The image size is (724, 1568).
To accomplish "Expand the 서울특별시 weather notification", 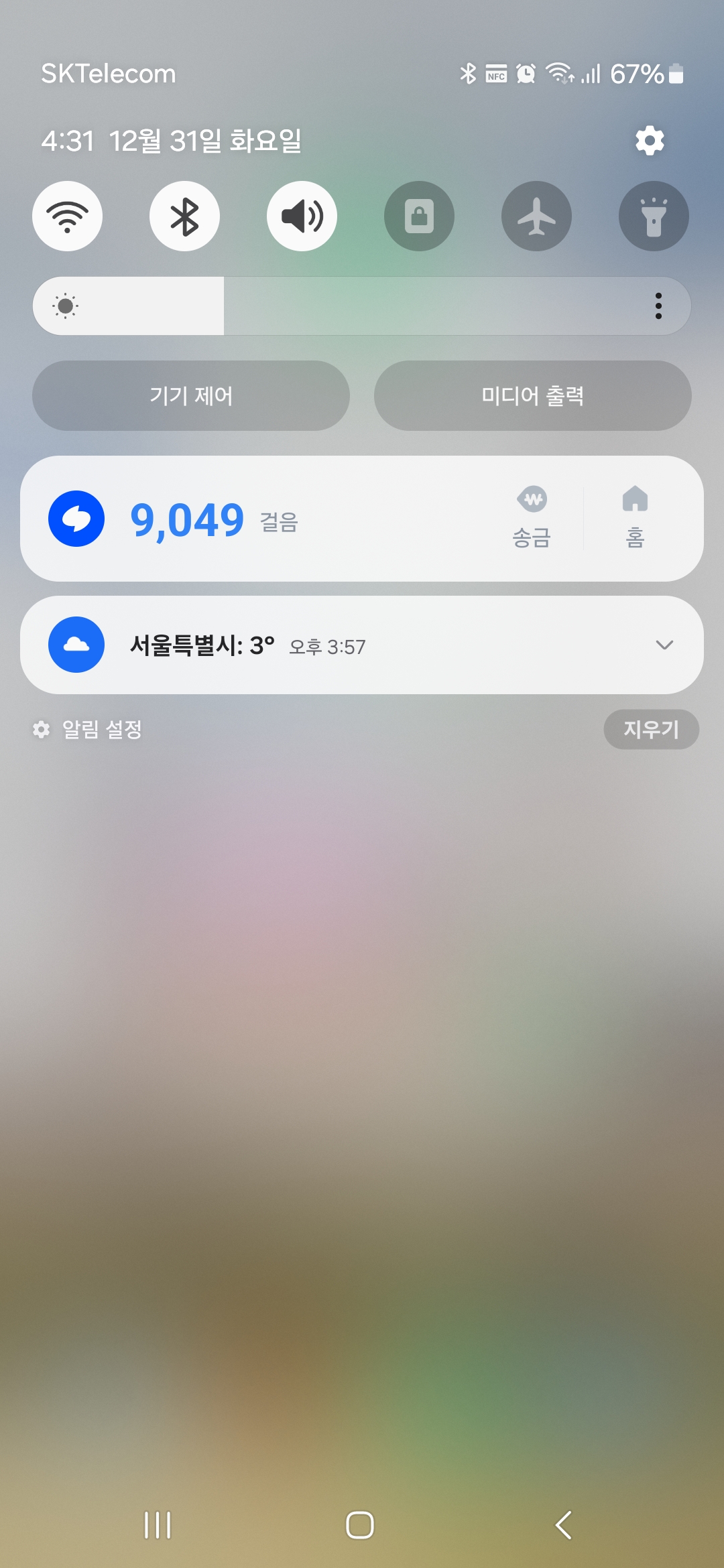I will (x=664, y=645).
